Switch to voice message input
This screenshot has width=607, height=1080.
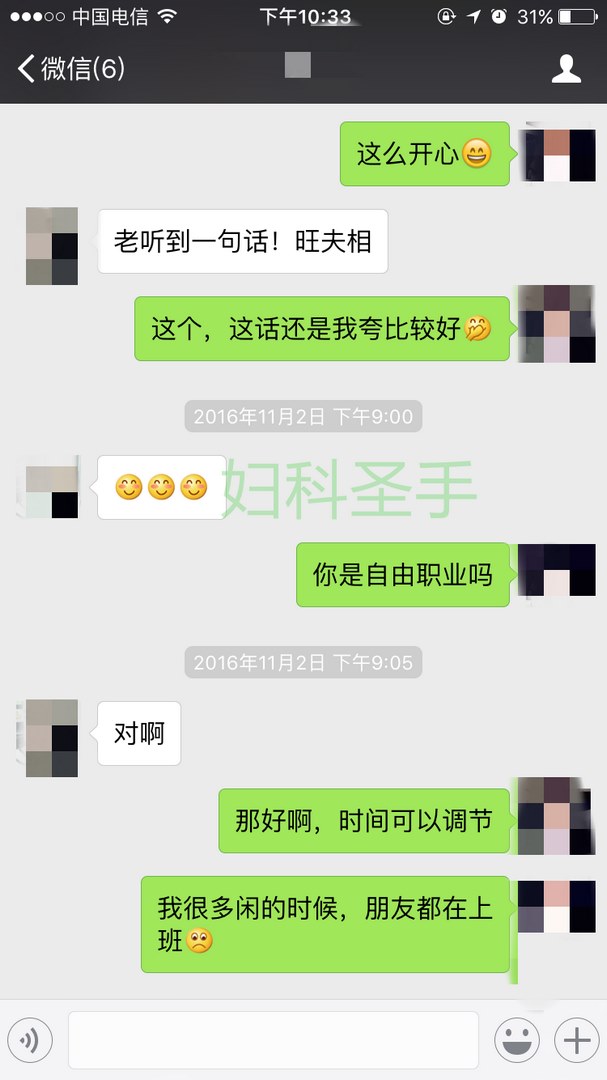pos(30,1040)
